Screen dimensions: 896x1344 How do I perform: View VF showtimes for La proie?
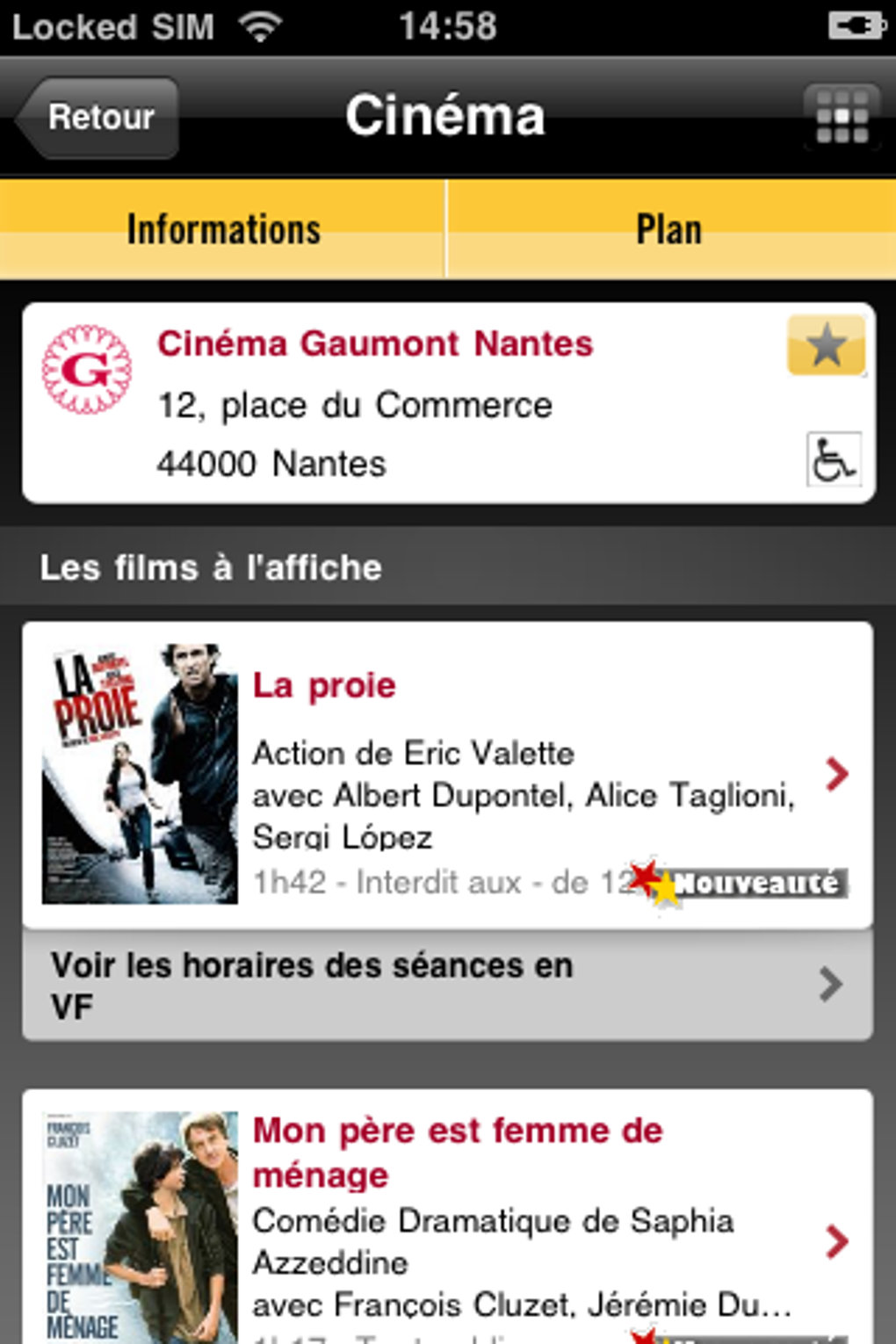coord(448,986)
